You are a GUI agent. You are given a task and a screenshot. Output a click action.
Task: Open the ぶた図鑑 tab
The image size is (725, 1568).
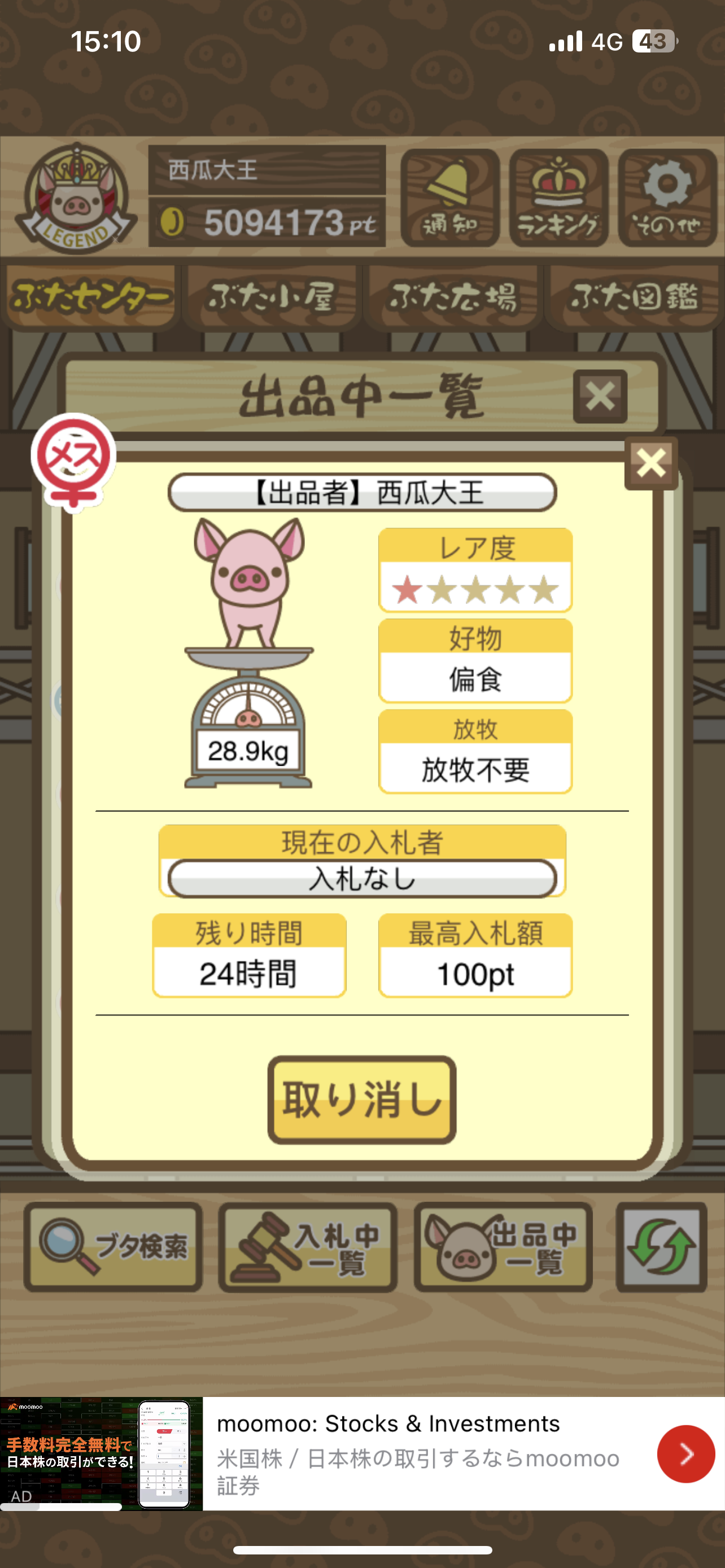634,297
